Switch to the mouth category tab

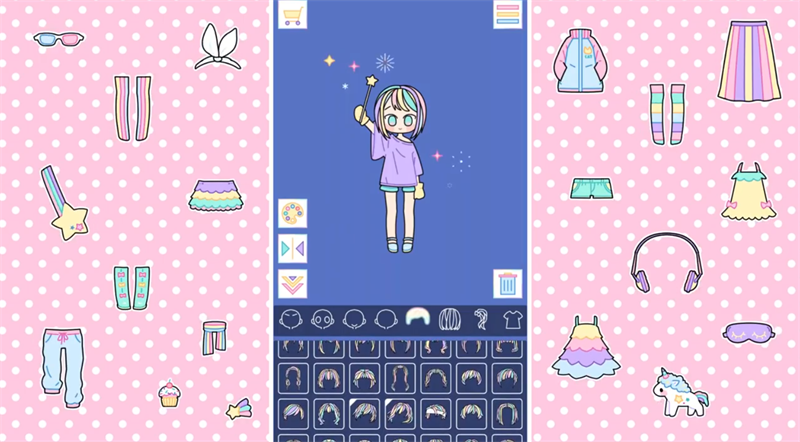pyautogui.click(x=354, y=320)
